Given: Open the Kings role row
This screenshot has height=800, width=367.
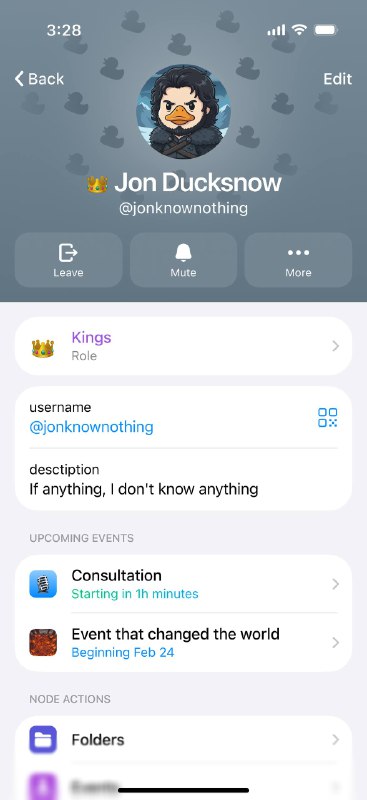Looking at the screenshot, I should point(183,346).
